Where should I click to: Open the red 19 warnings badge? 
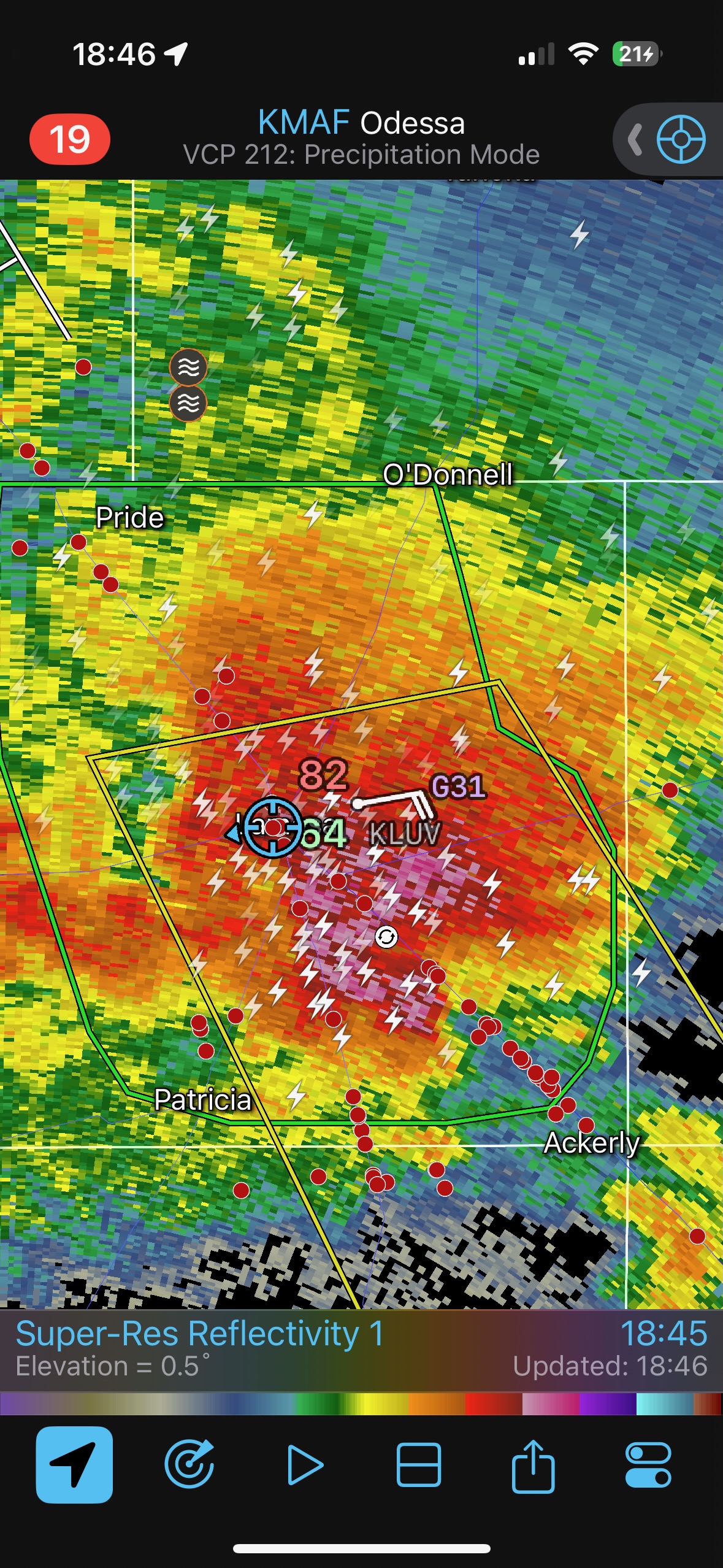coord(69,139)
